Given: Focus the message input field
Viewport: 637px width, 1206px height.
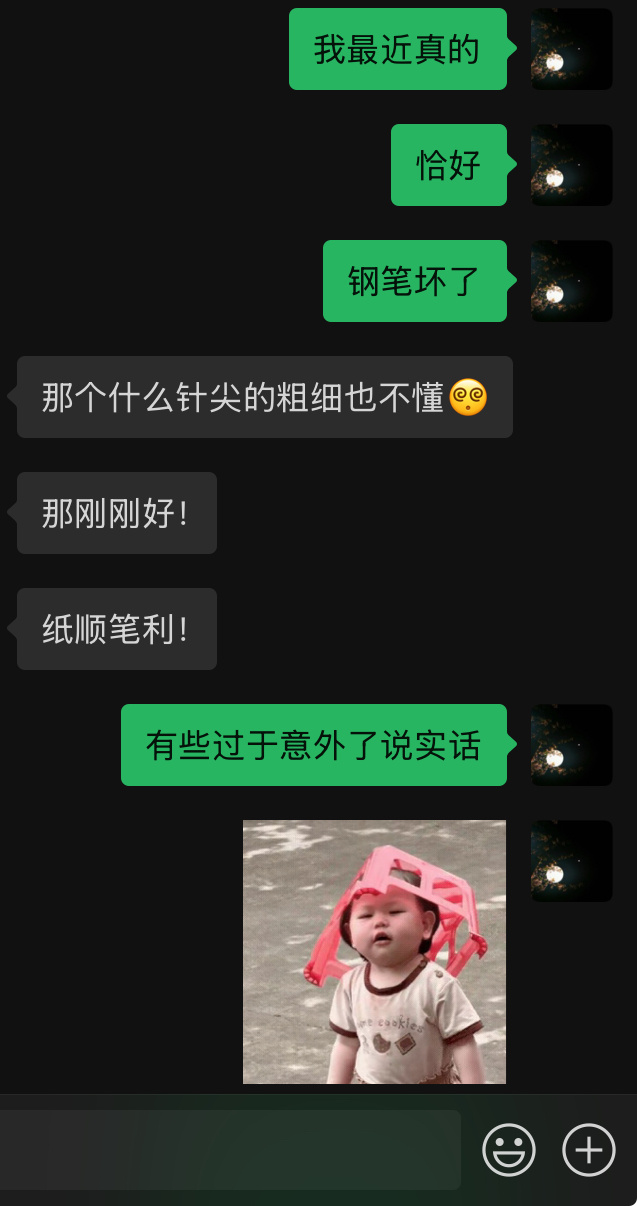Looking at the screenshot, I should pos(230,1150).
